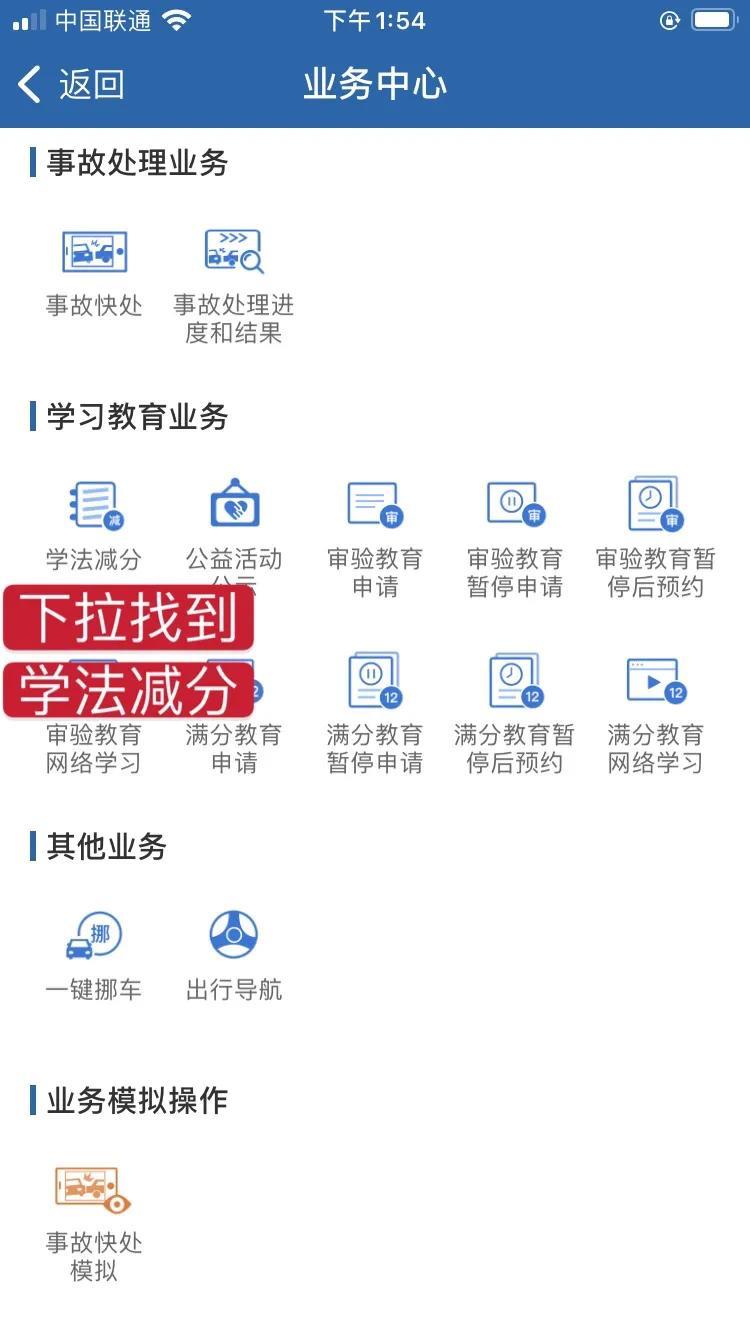Launch 满分教育网络学习
Screen dimensions: 750x1334
[x=656, y=714]
